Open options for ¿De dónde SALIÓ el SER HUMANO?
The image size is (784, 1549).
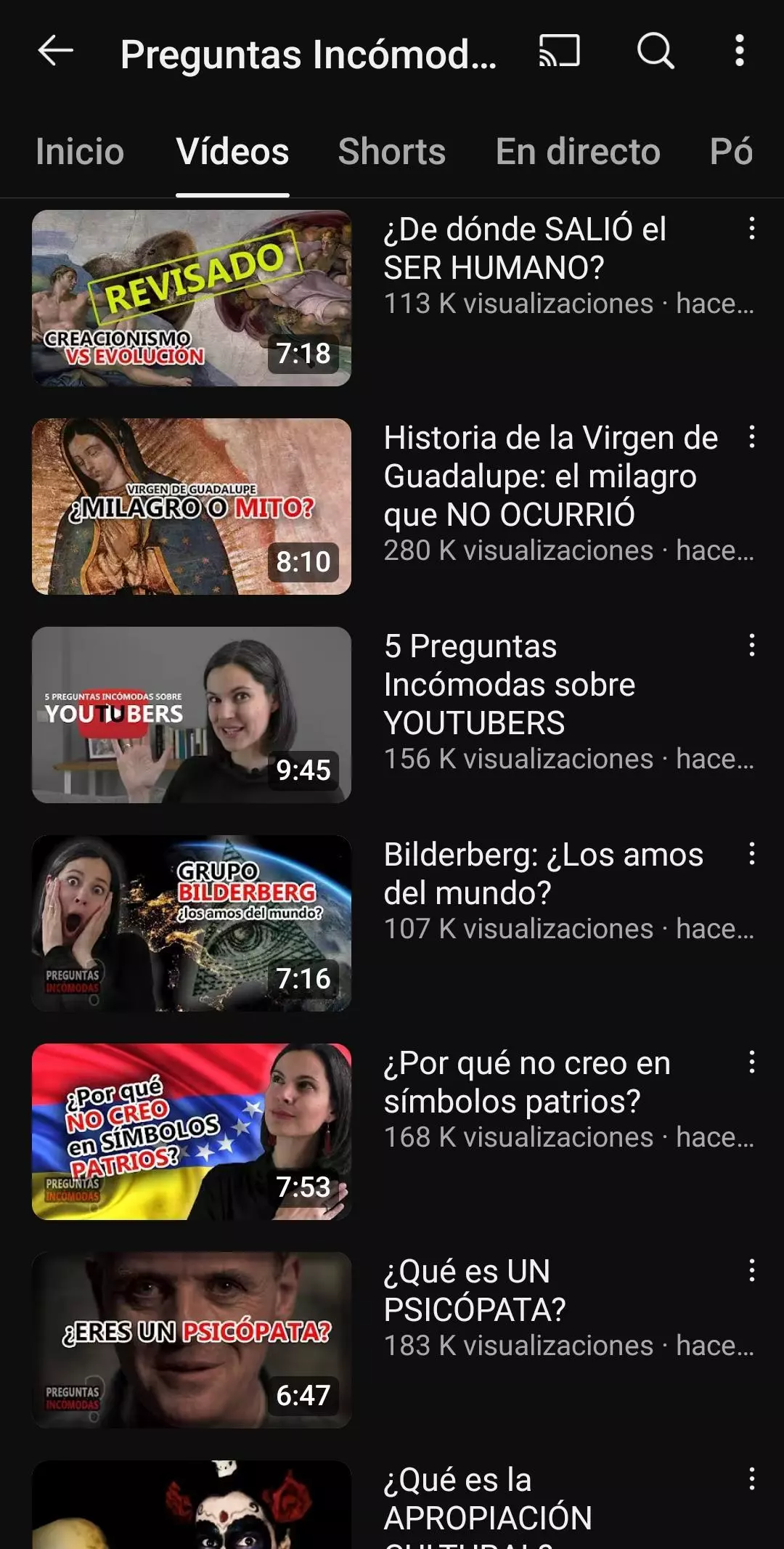point(752,228)
